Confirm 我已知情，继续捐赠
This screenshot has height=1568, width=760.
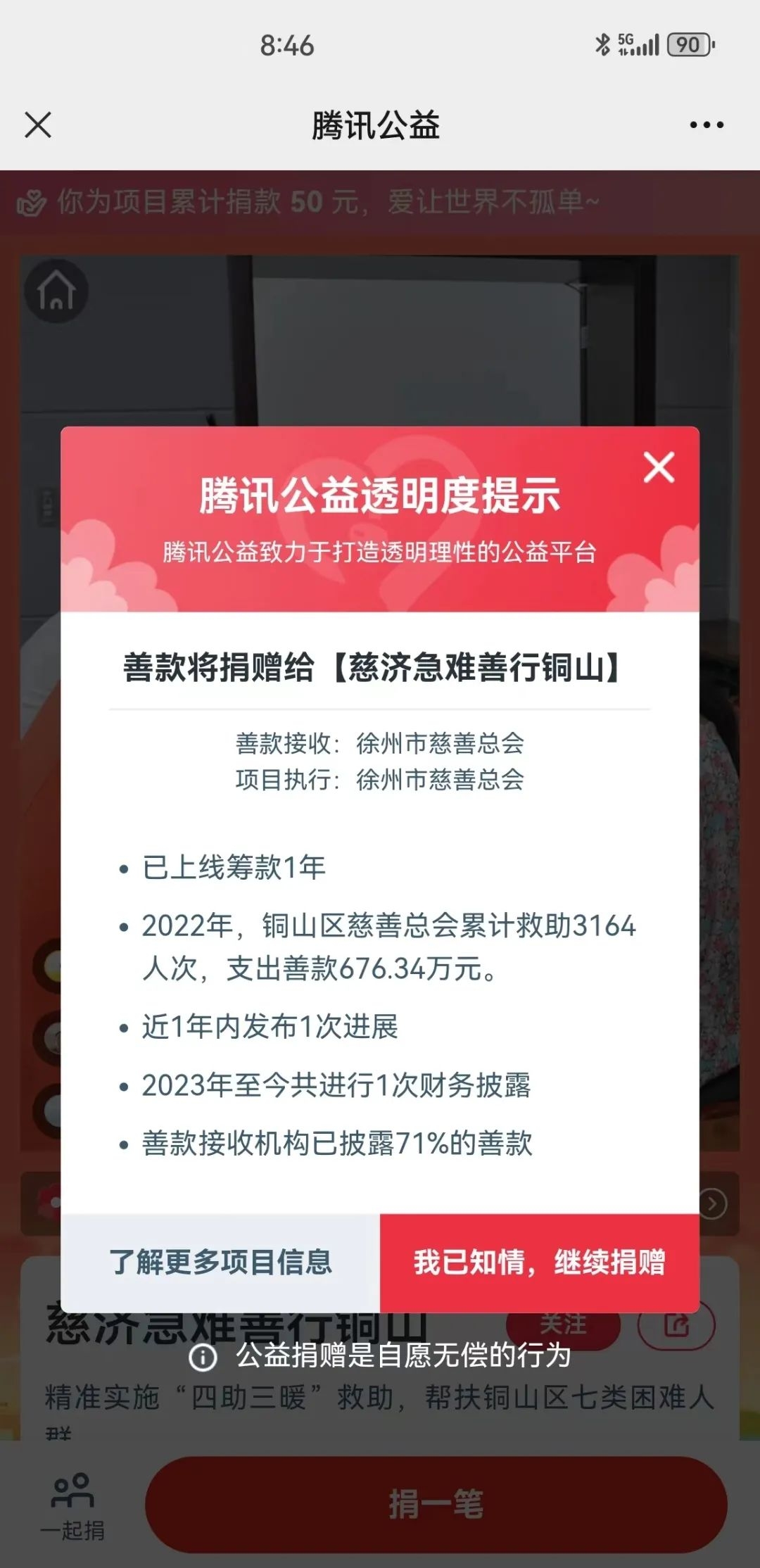click(x=539, y=1263)
